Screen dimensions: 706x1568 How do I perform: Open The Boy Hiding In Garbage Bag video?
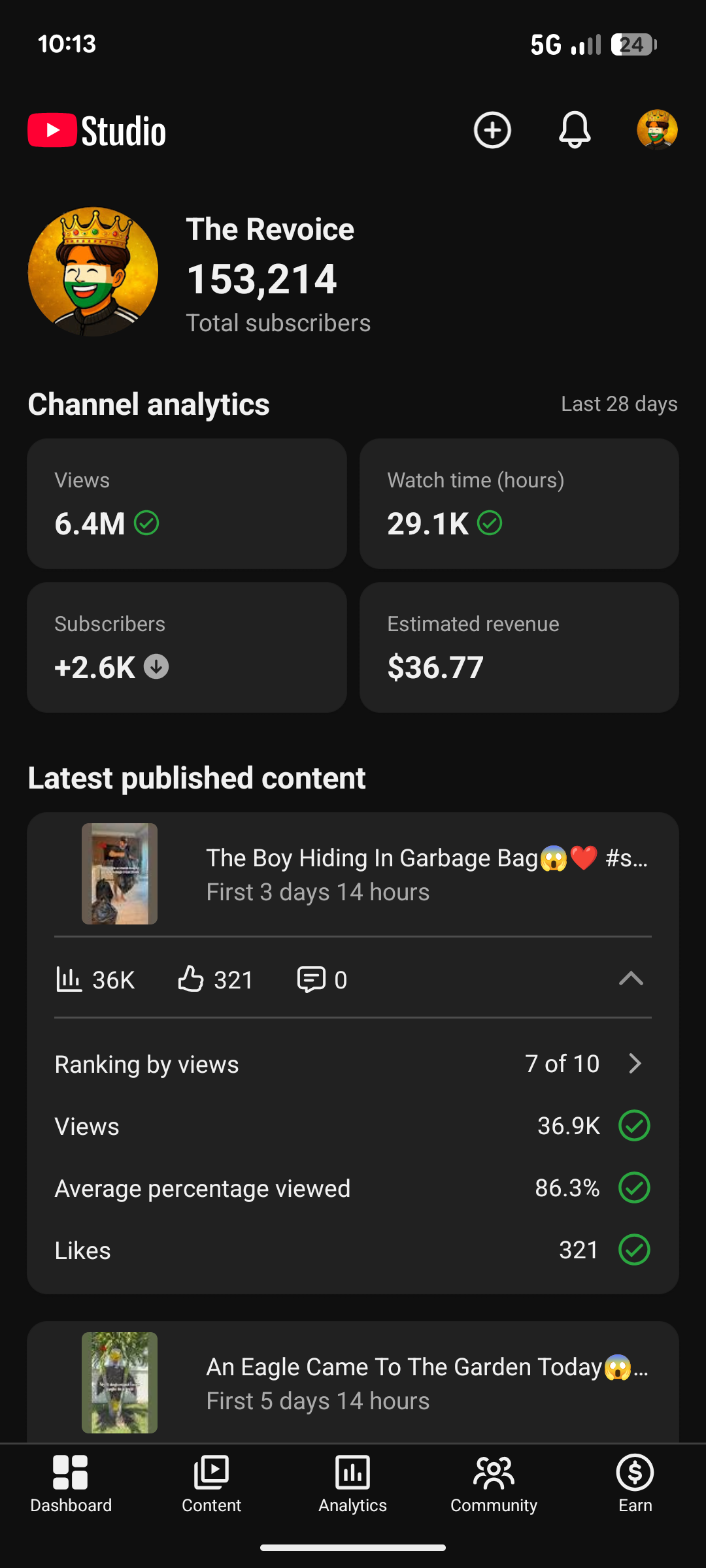click(353, 874)
